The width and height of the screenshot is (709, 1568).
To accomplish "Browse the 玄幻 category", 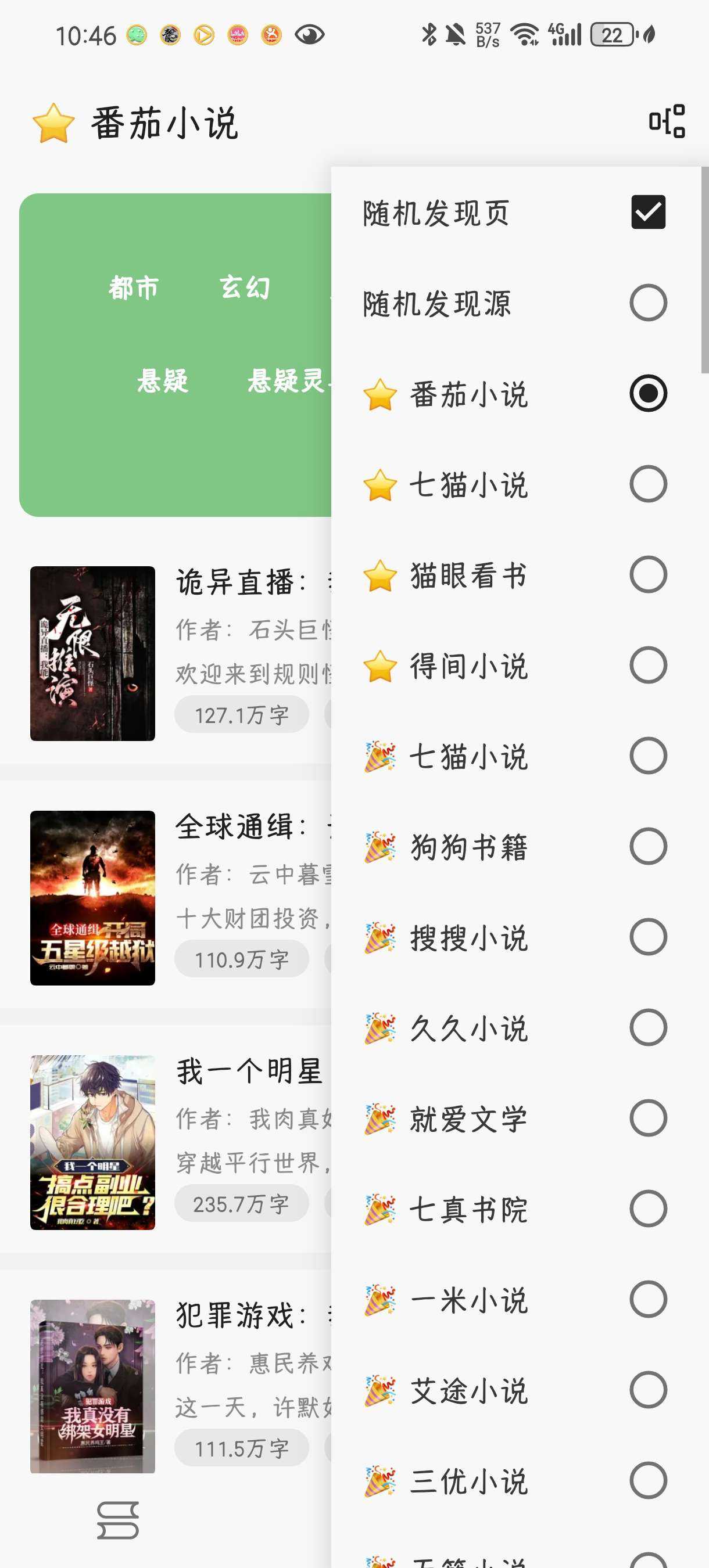I will point(244,287).
